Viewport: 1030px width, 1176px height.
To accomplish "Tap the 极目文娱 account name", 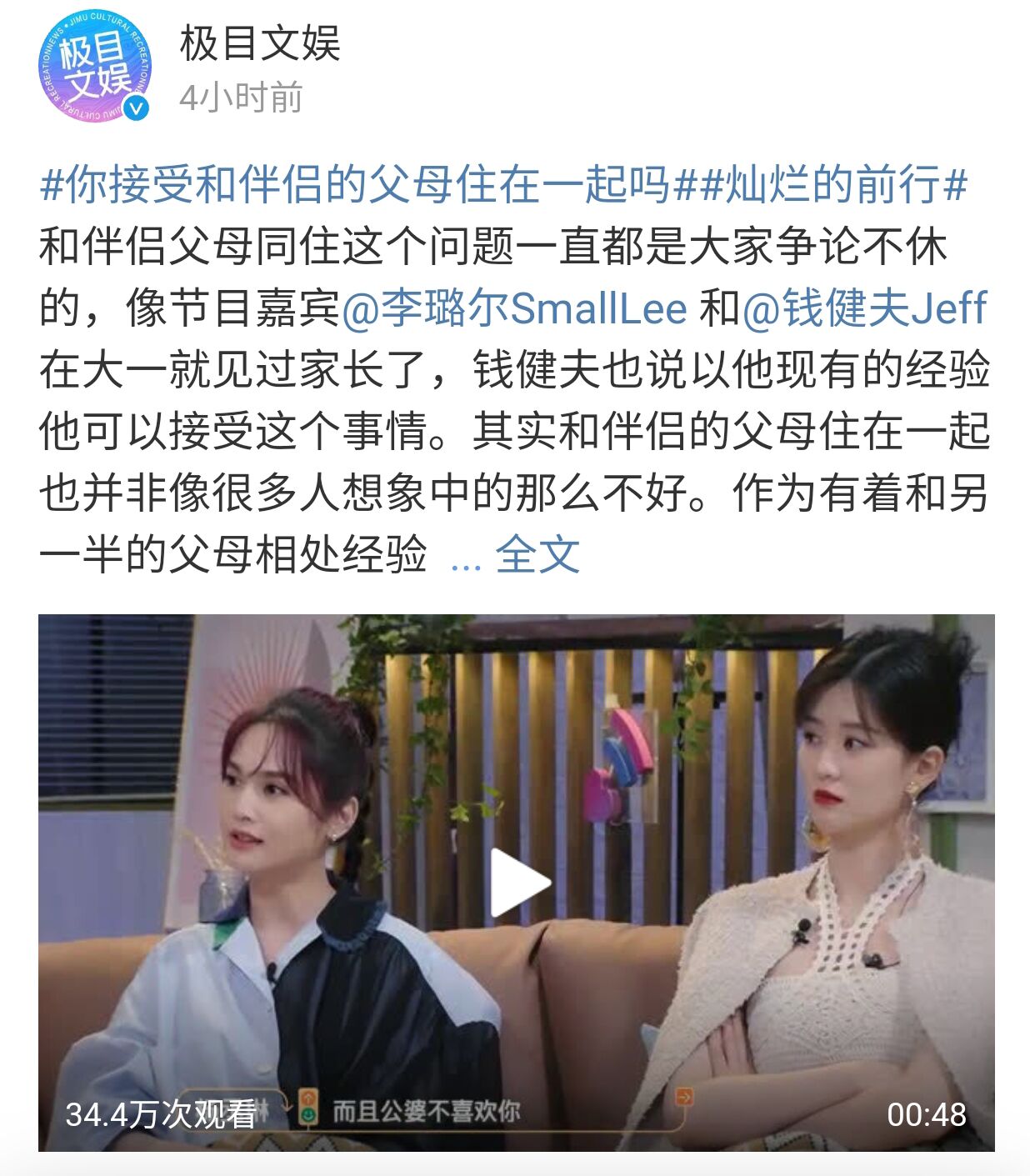I will click(260, 43).
